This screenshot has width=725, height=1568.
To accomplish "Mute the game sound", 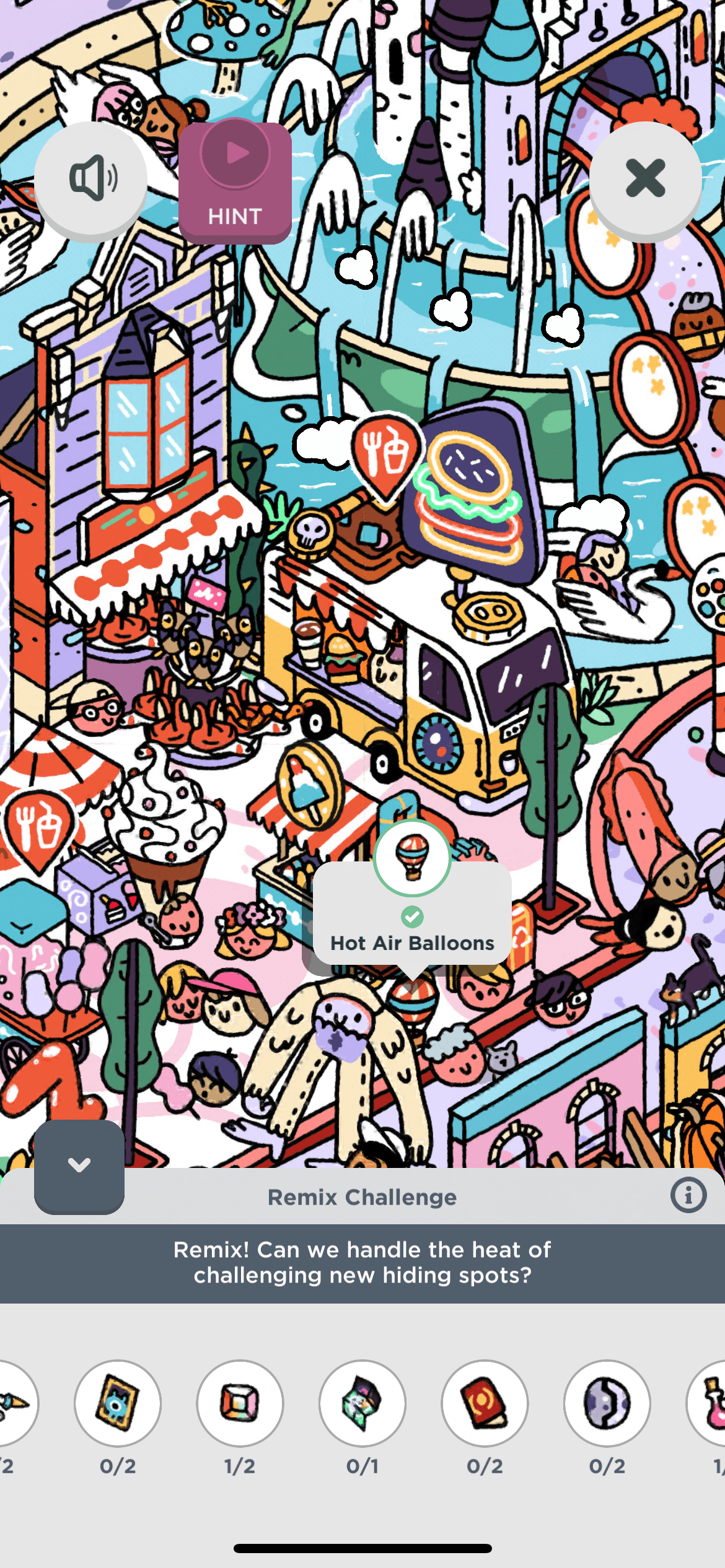I will pyautogui.click(x=91, y=178).
